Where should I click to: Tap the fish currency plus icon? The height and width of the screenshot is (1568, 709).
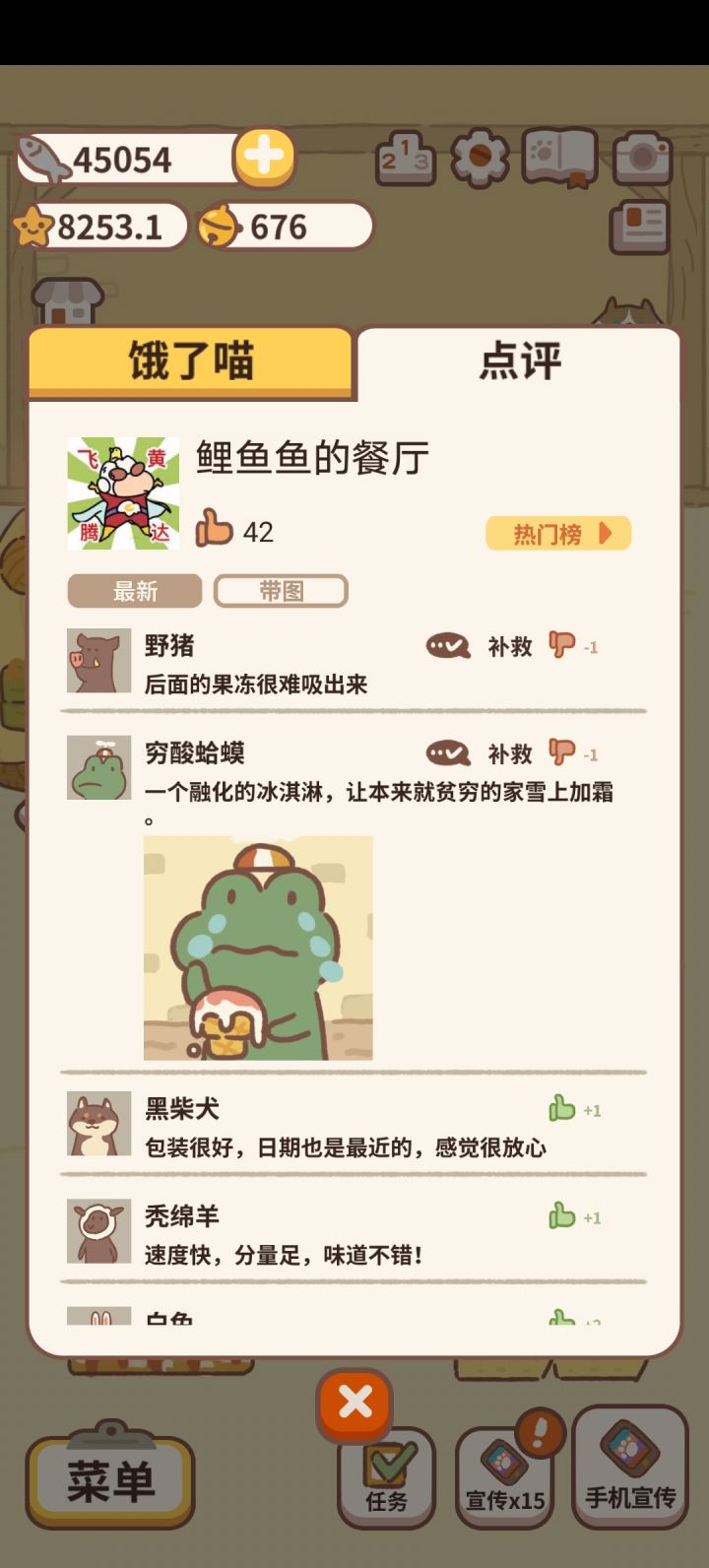(261, 158)
